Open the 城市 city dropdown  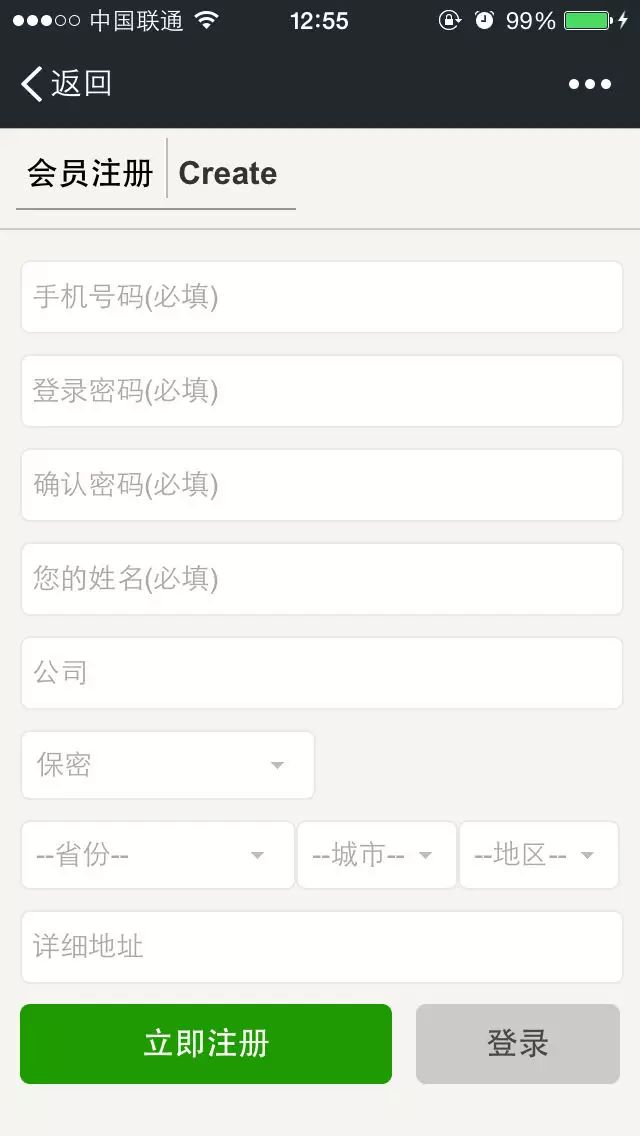click(x=377, y=855)
